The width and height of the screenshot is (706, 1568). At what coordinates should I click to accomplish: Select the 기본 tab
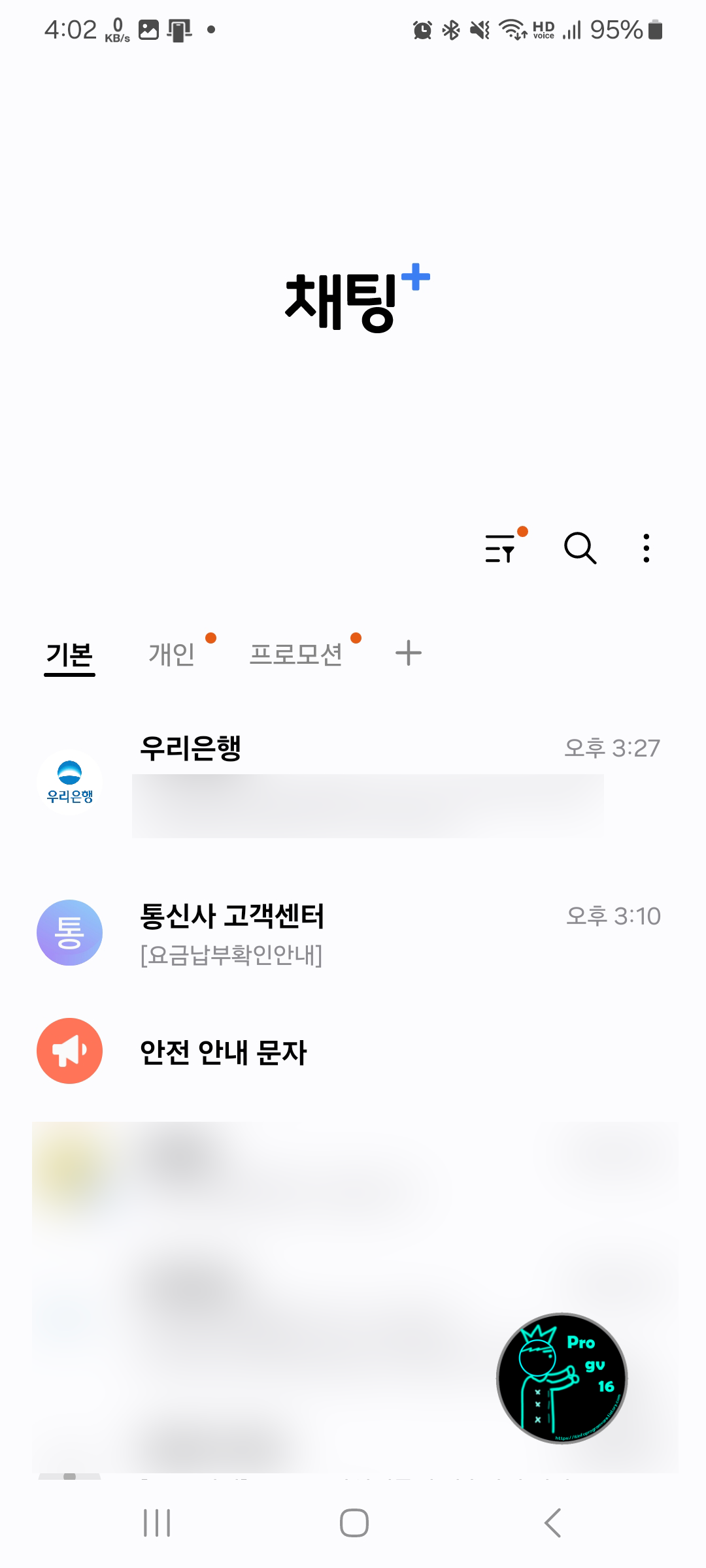[69, 655]
